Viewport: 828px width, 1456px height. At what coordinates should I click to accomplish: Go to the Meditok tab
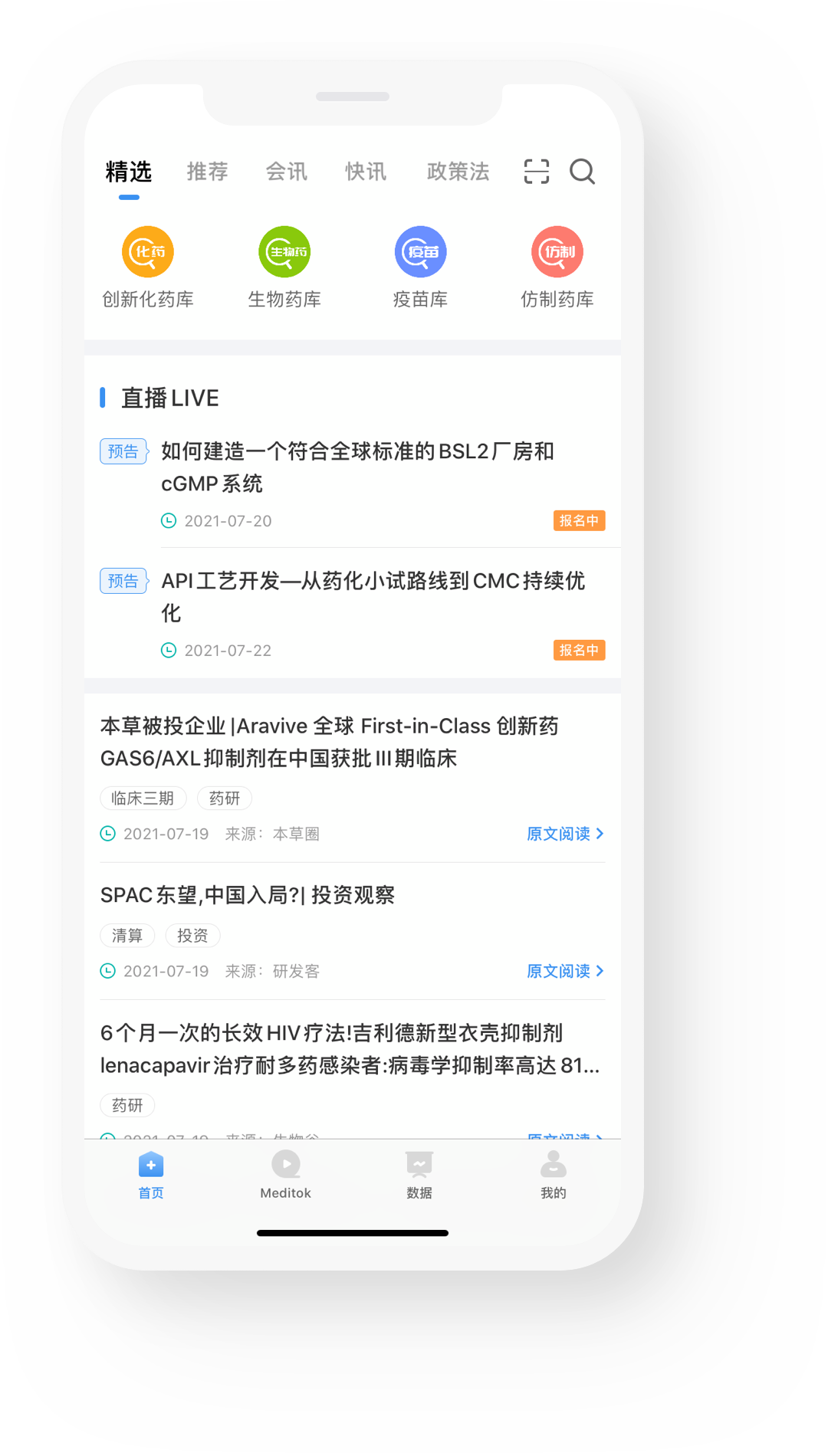click(286, 1176)
